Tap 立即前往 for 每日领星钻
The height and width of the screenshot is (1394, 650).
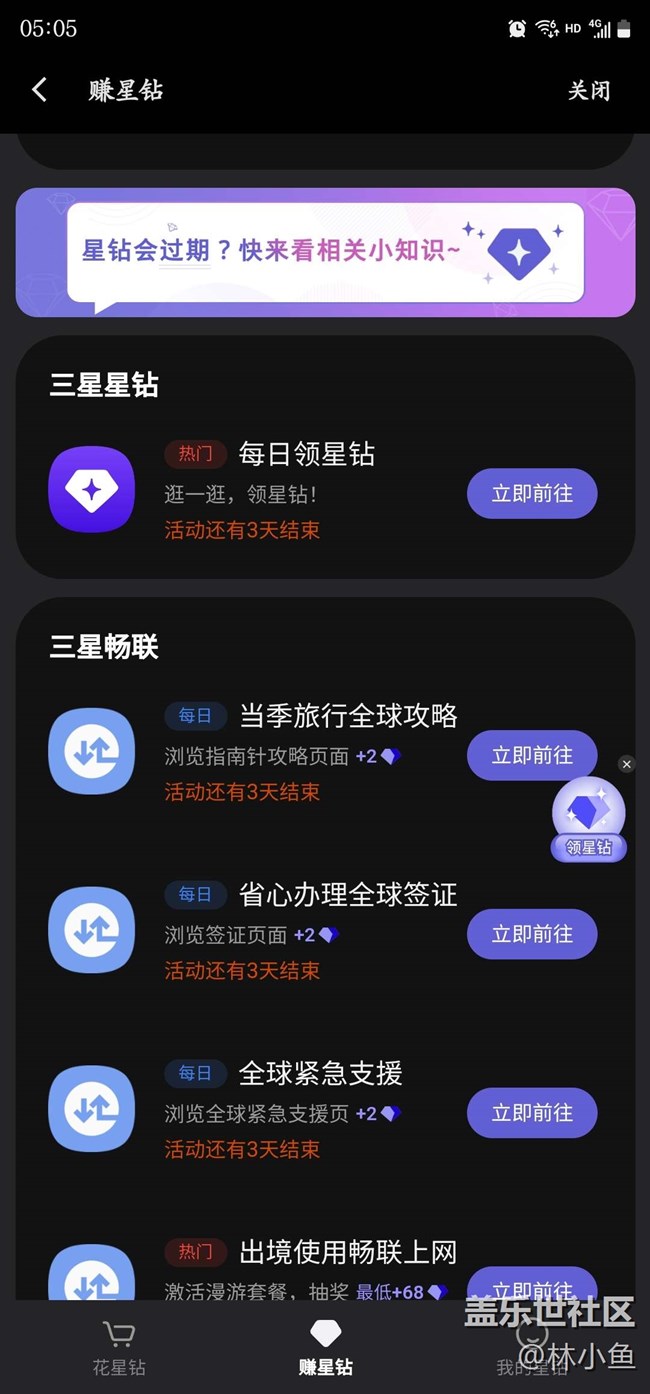(532, 493)
